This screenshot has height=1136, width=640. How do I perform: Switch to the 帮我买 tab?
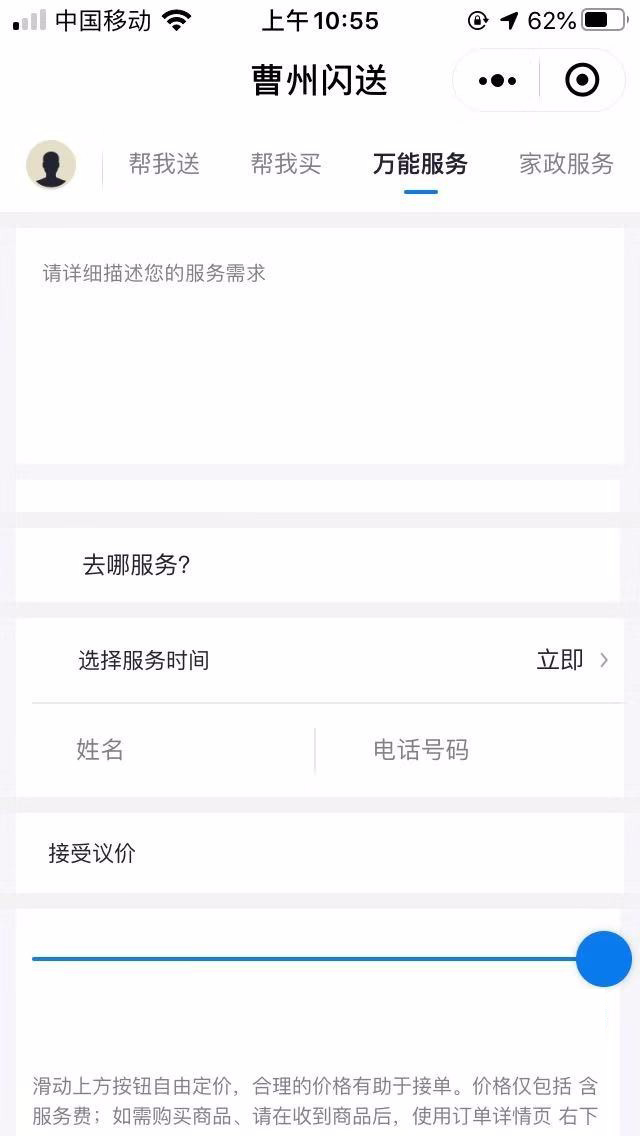[286, 164]
